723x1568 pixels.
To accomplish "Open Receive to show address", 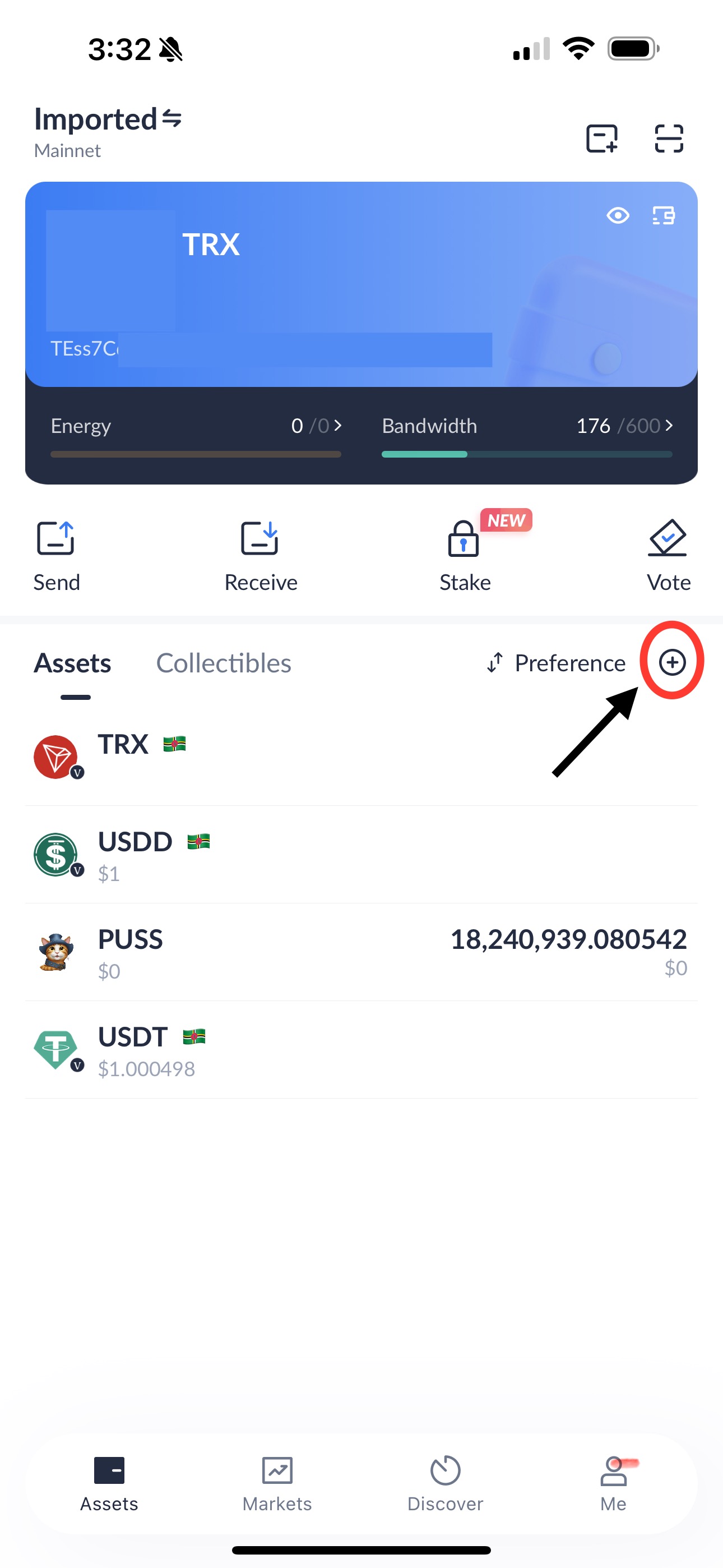I will pos(261,555).
